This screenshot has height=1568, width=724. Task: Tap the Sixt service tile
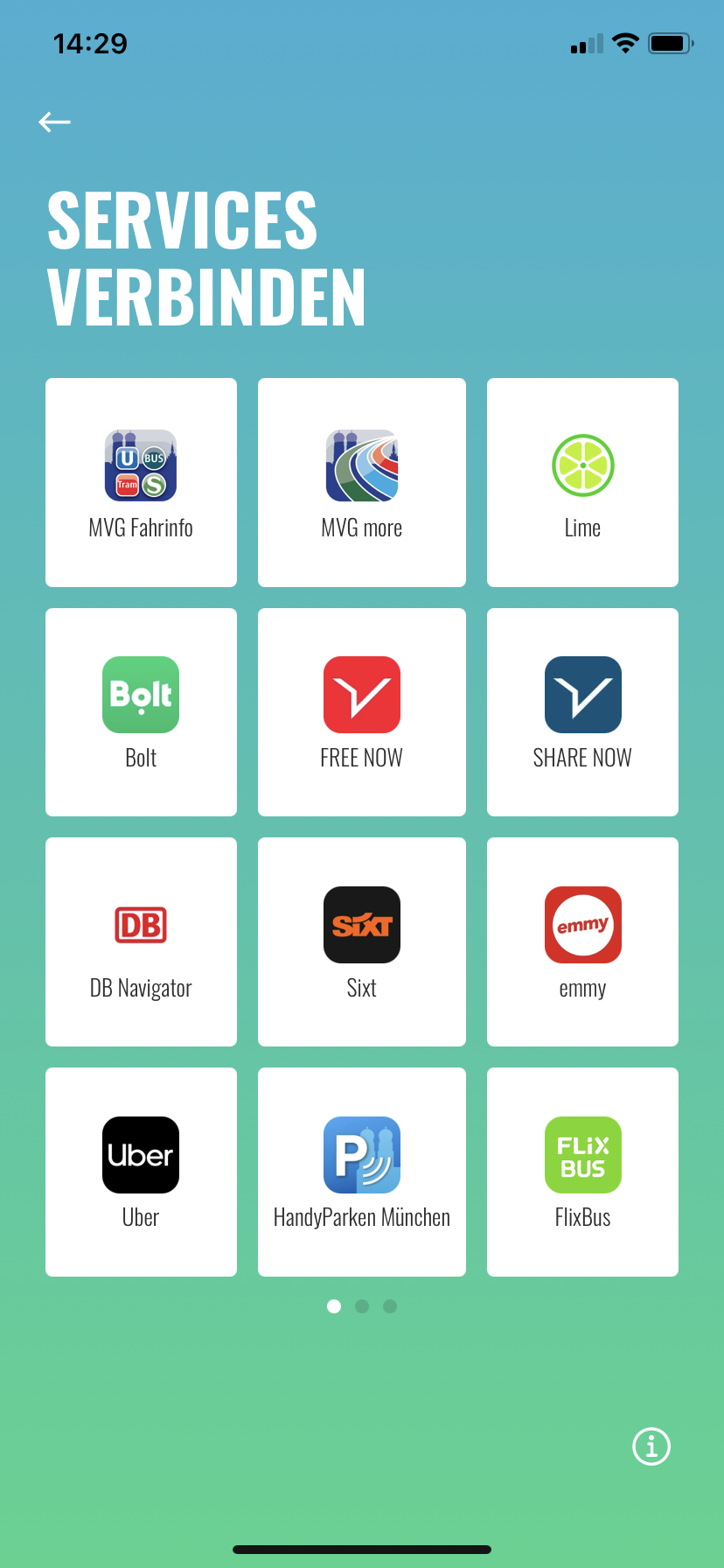(361, 941)
